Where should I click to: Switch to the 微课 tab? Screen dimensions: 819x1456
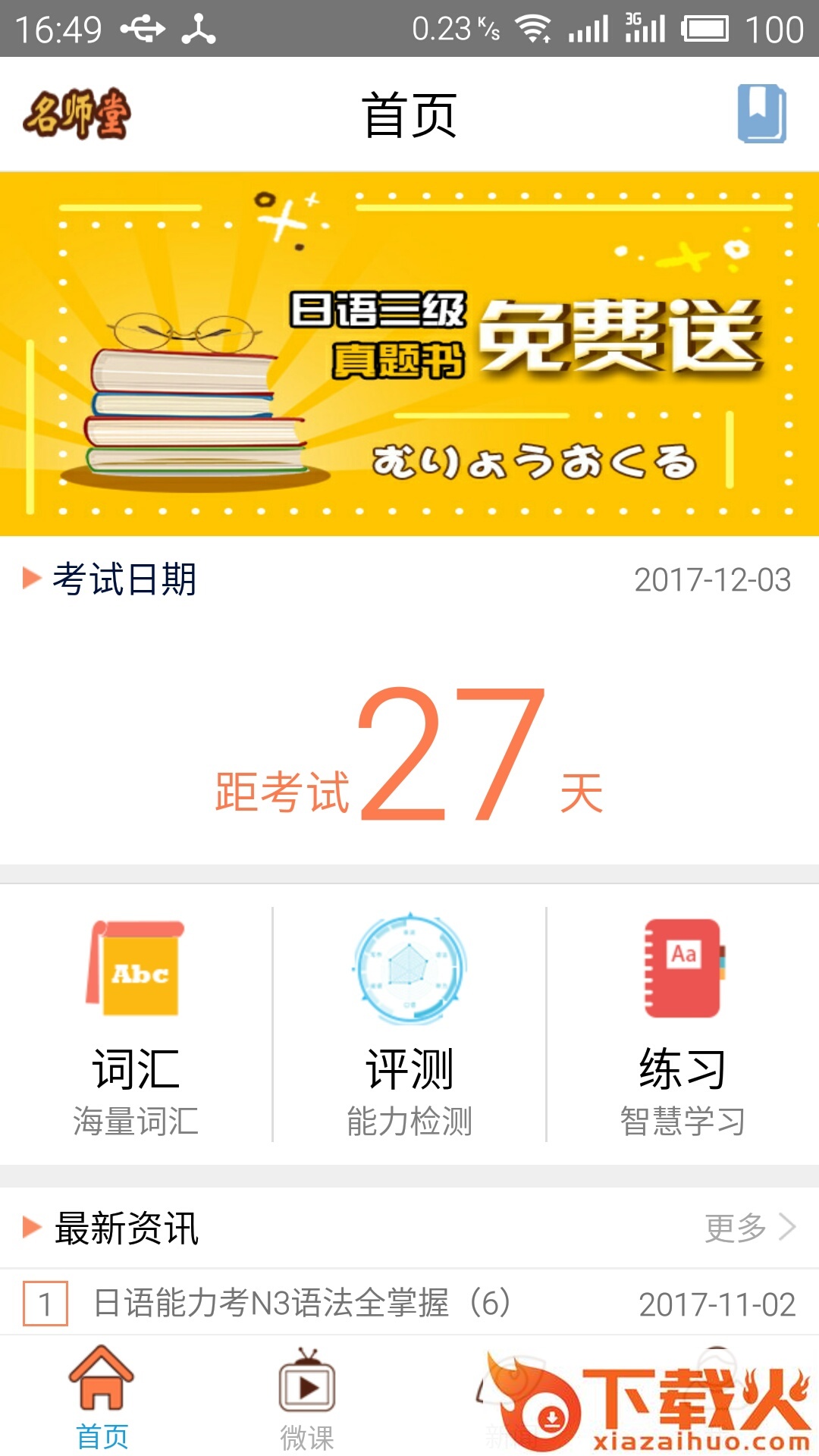tap(306, 1397)
